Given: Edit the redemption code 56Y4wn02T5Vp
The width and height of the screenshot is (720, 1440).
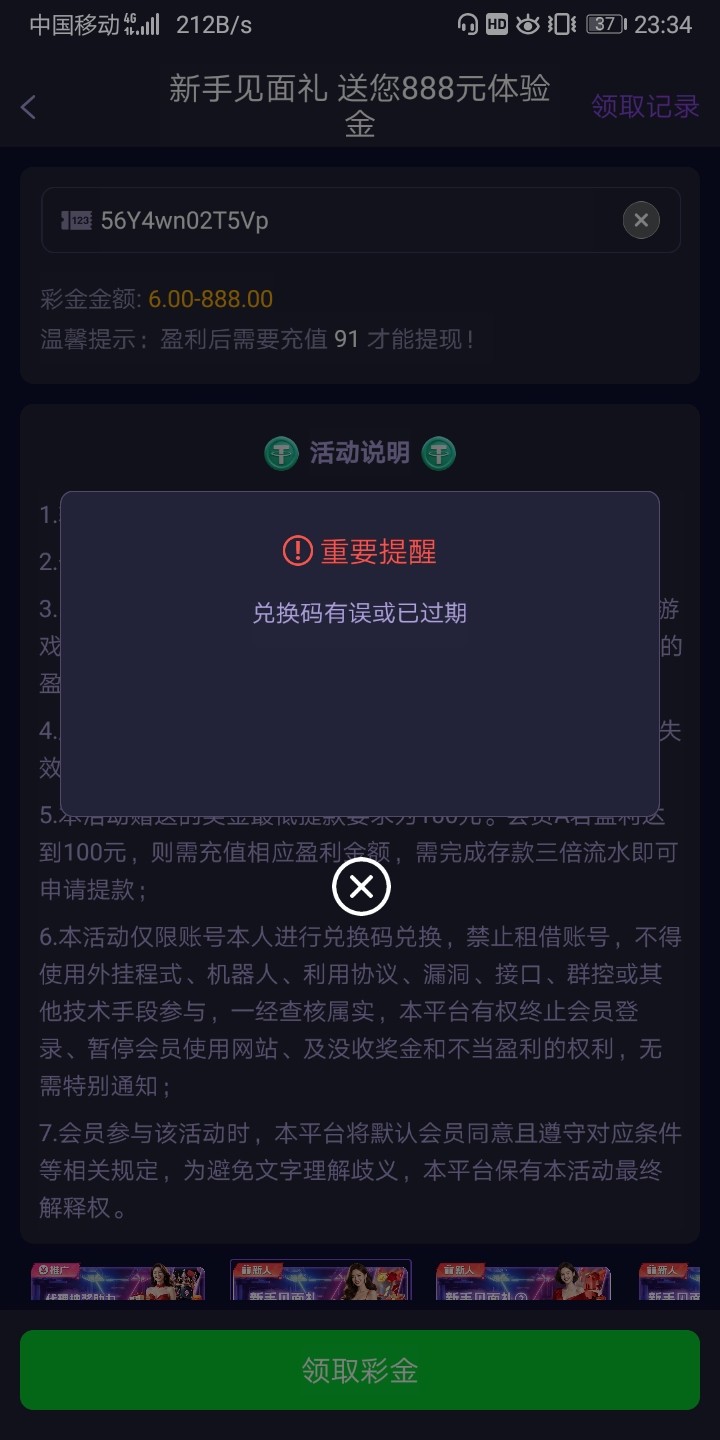Looking at the screenshot, I should [340, 220].
